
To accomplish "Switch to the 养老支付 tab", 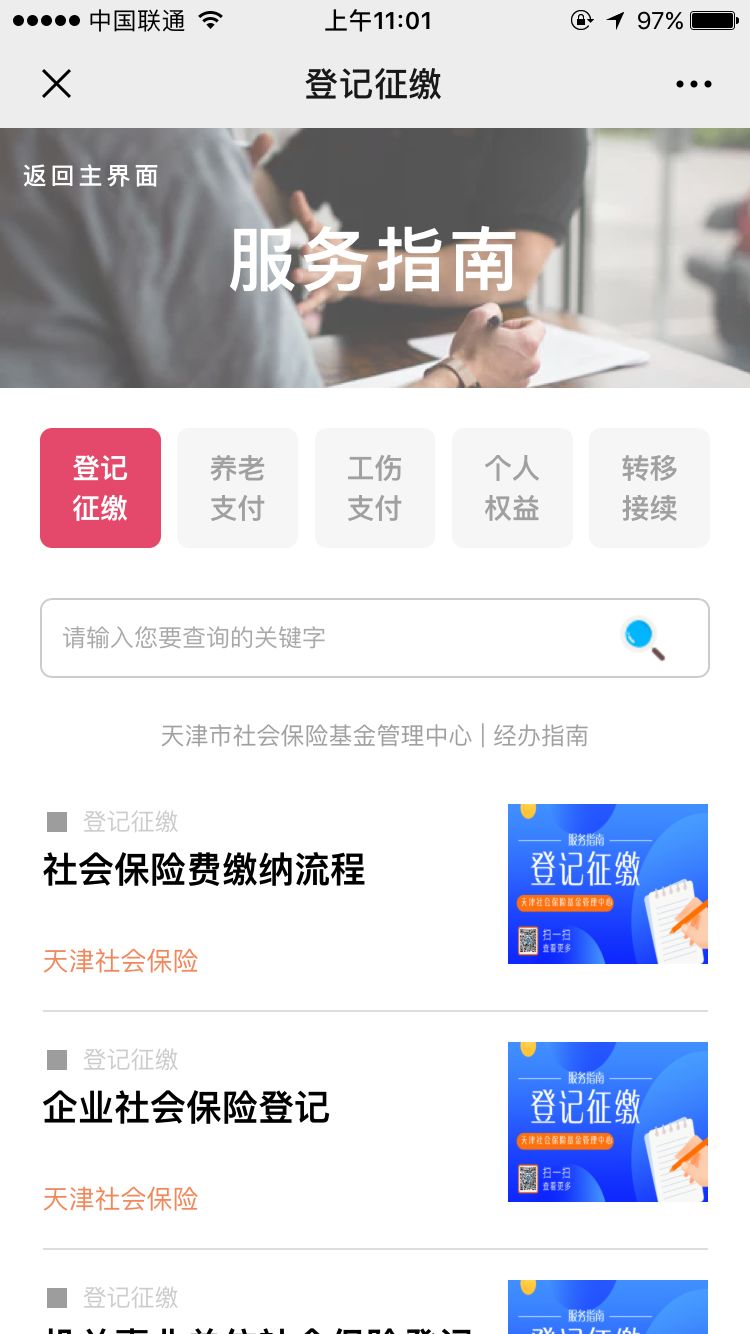I will click(x=237, y=488).
